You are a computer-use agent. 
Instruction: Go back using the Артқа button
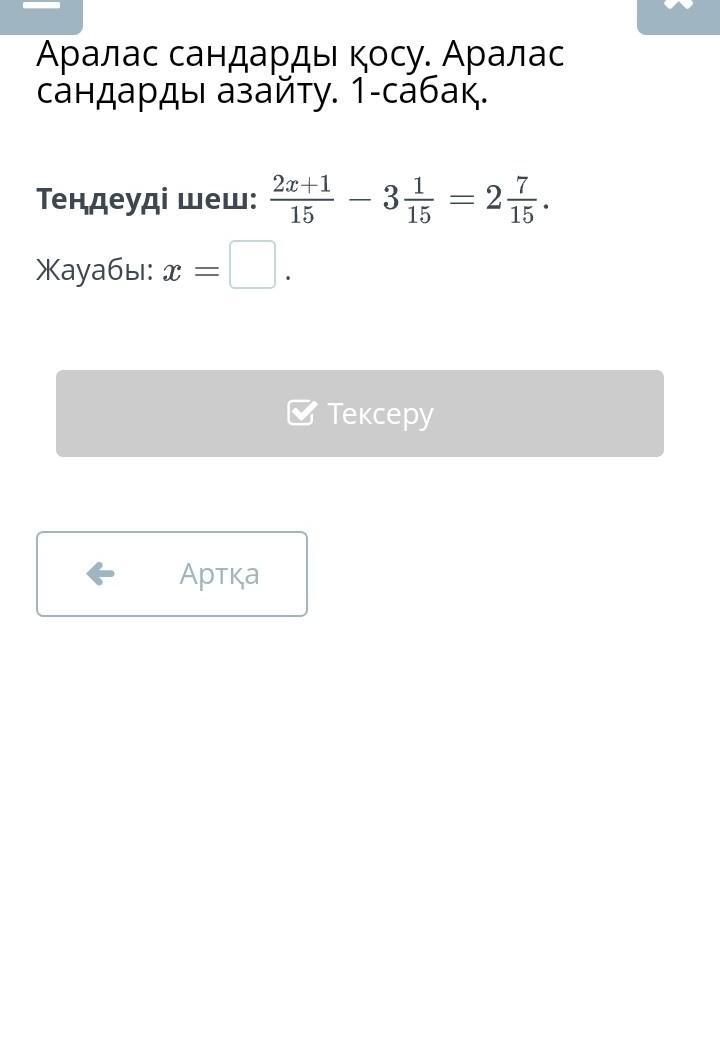(x=172, y=574)
